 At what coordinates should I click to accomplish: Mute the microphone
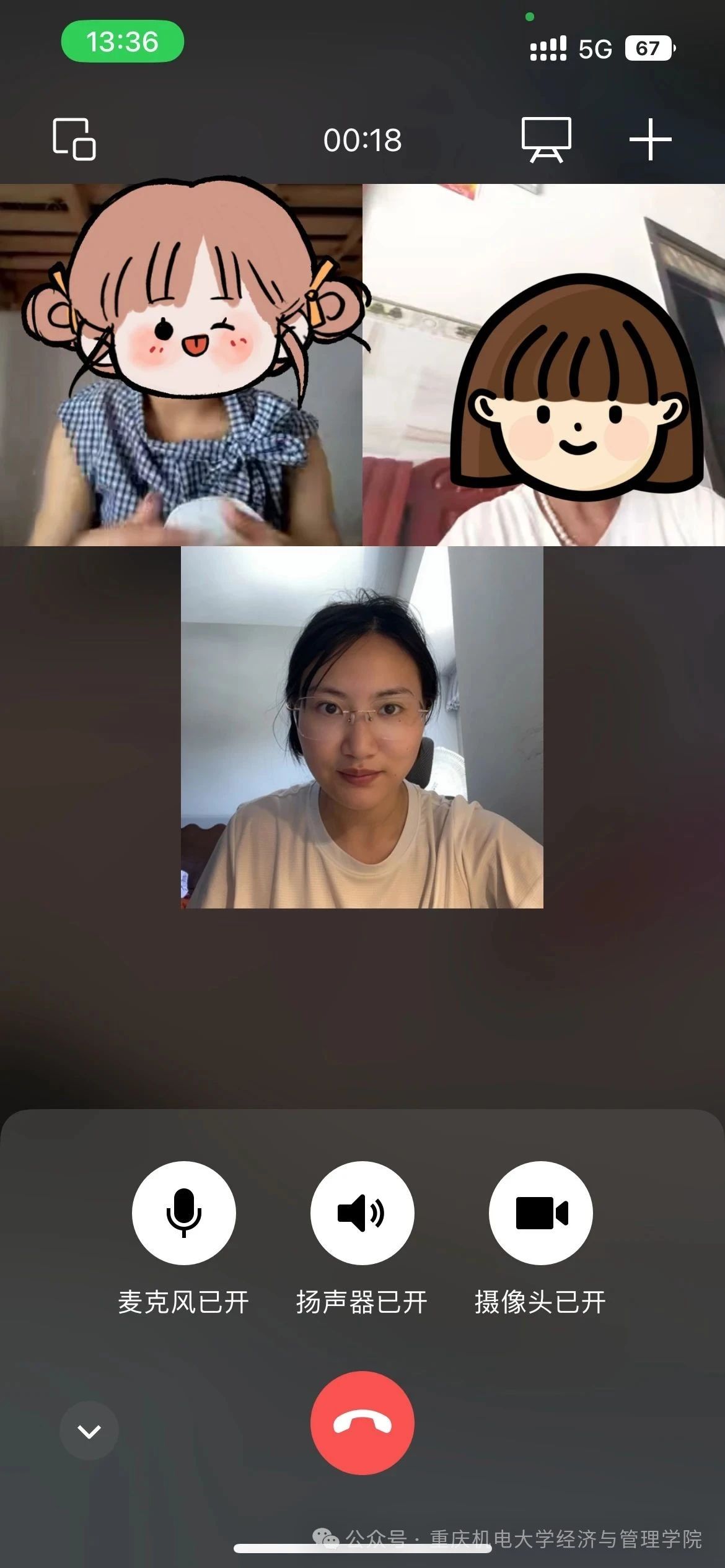coord(183,1213)
